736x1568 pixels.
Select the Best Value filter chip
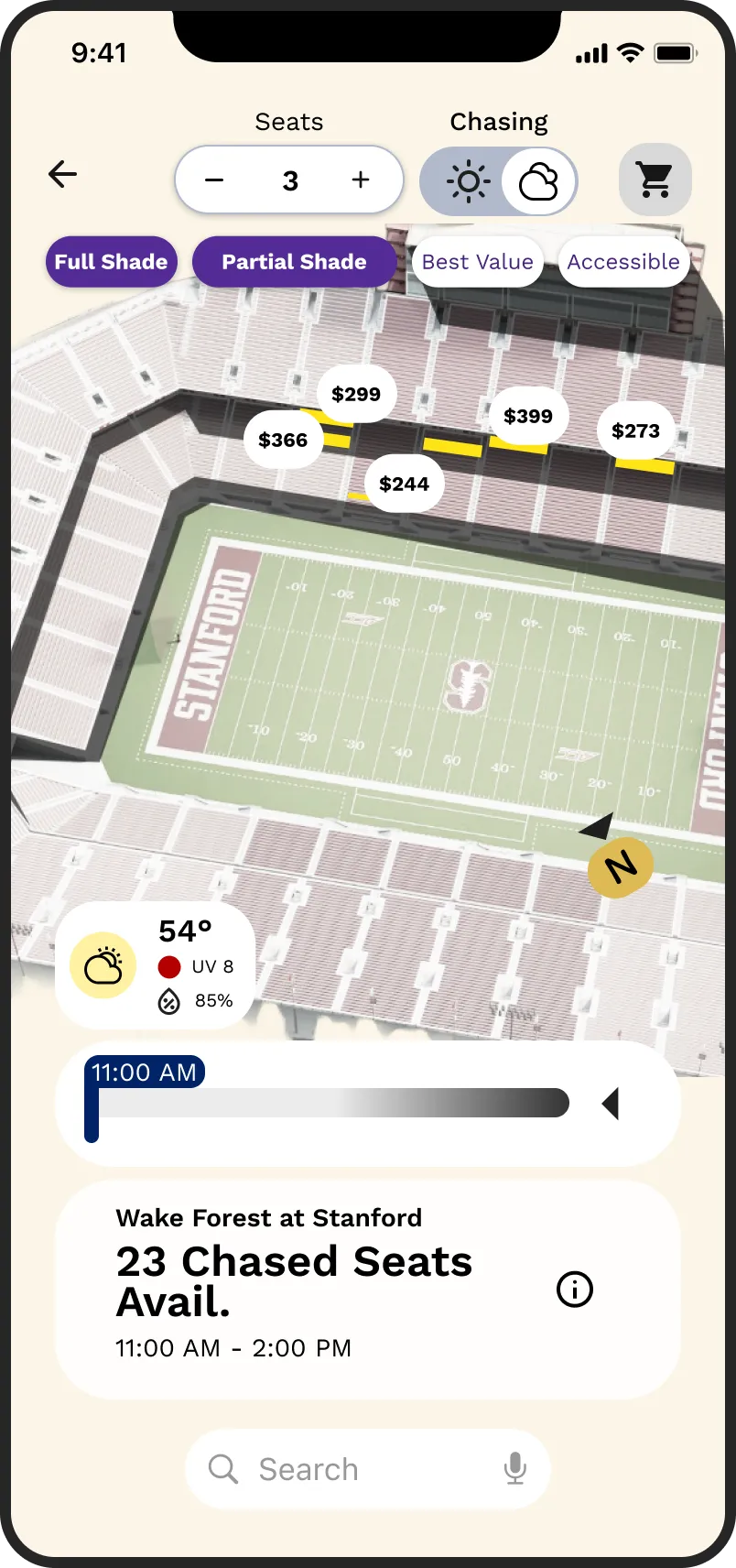coord(477,262)
